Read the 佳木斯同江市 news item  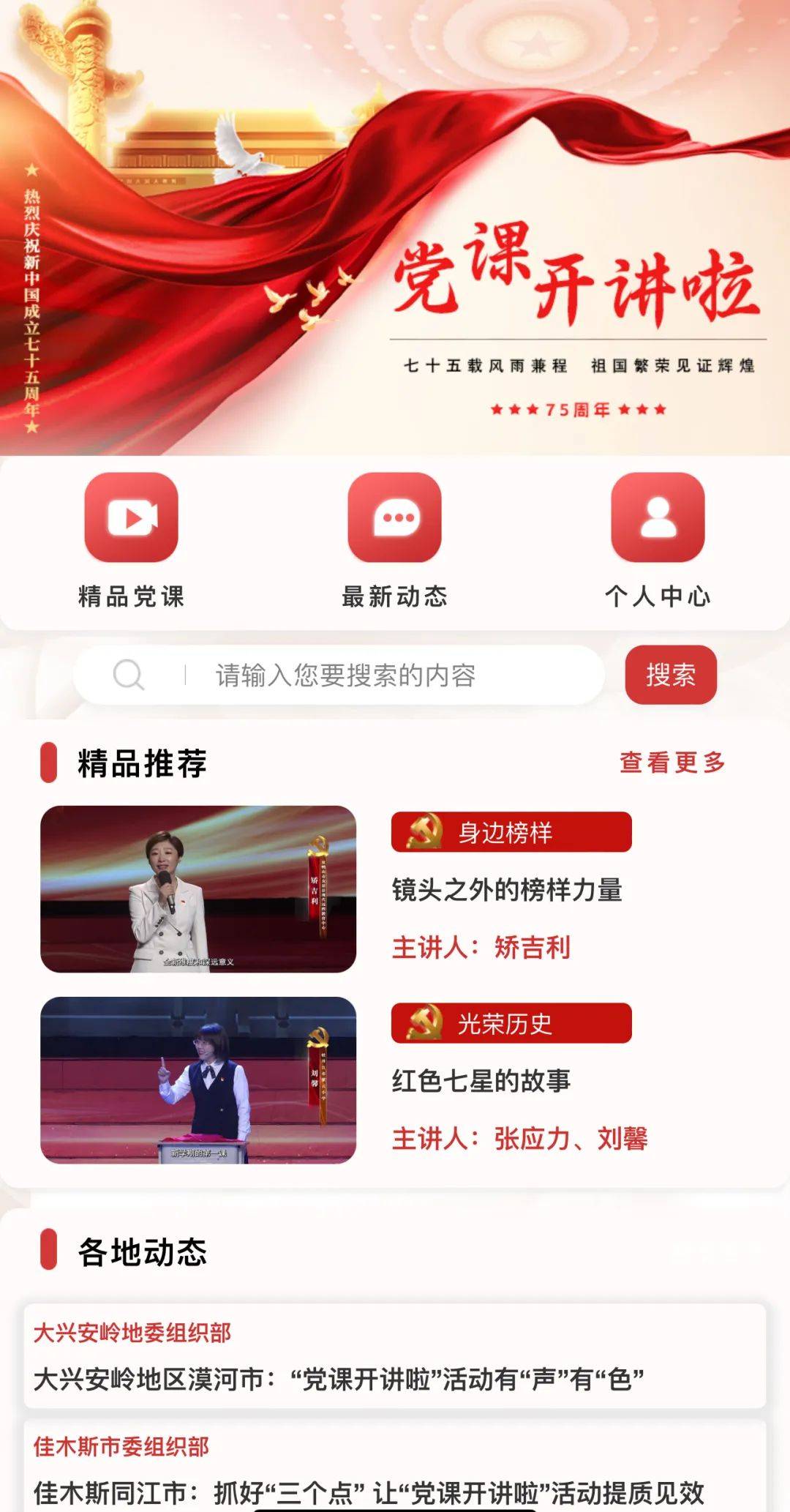point(369,1493)
